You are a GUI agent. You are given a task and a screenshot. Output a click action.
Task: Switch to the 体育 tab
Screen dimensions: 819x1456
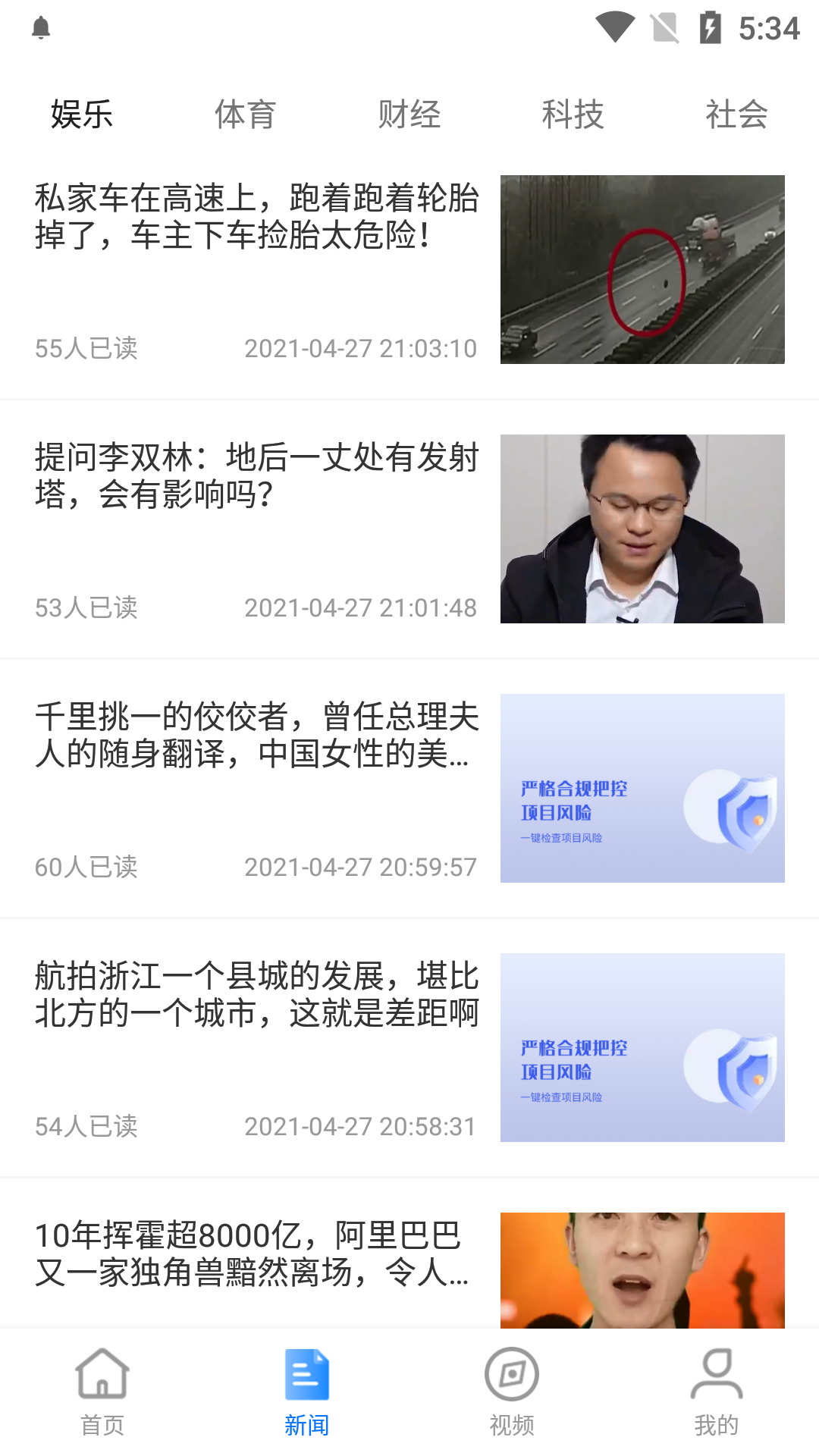pyautogui.click(x=245, y=115)
